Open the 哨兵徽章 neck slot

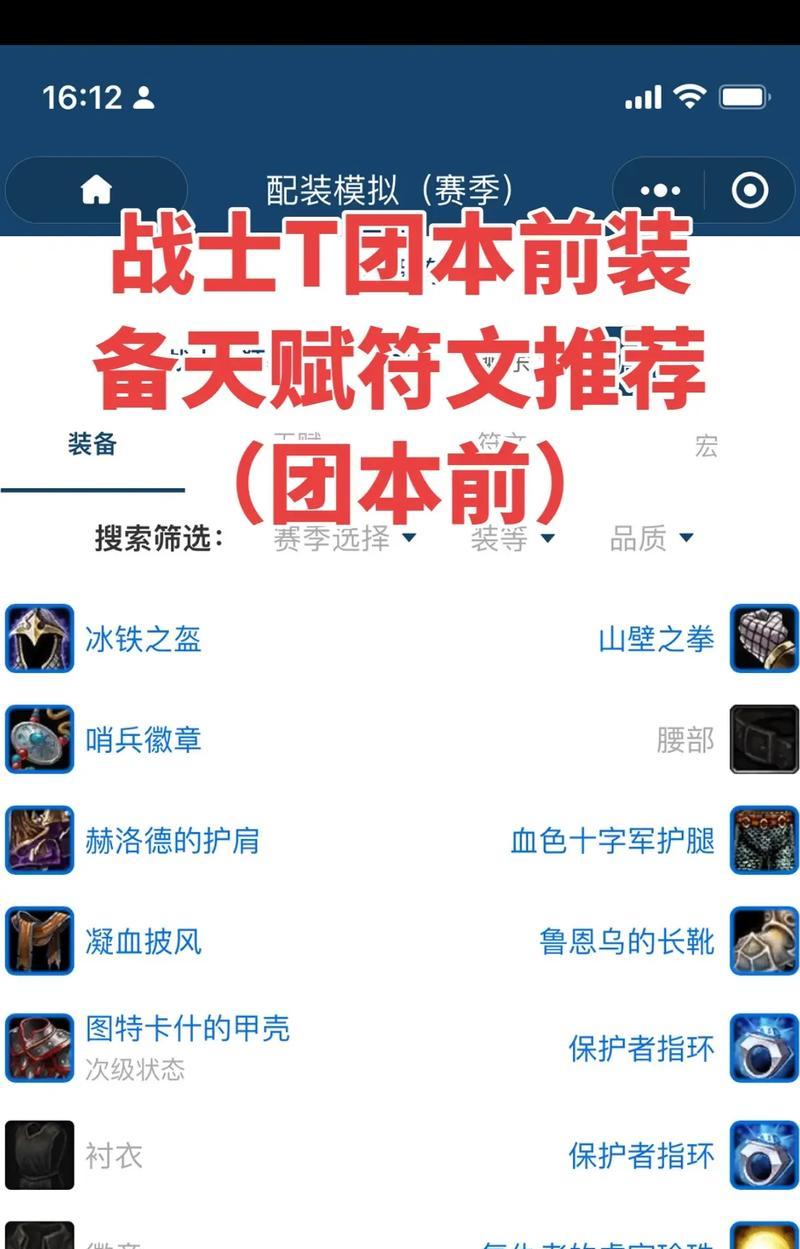tap(143, 740)
